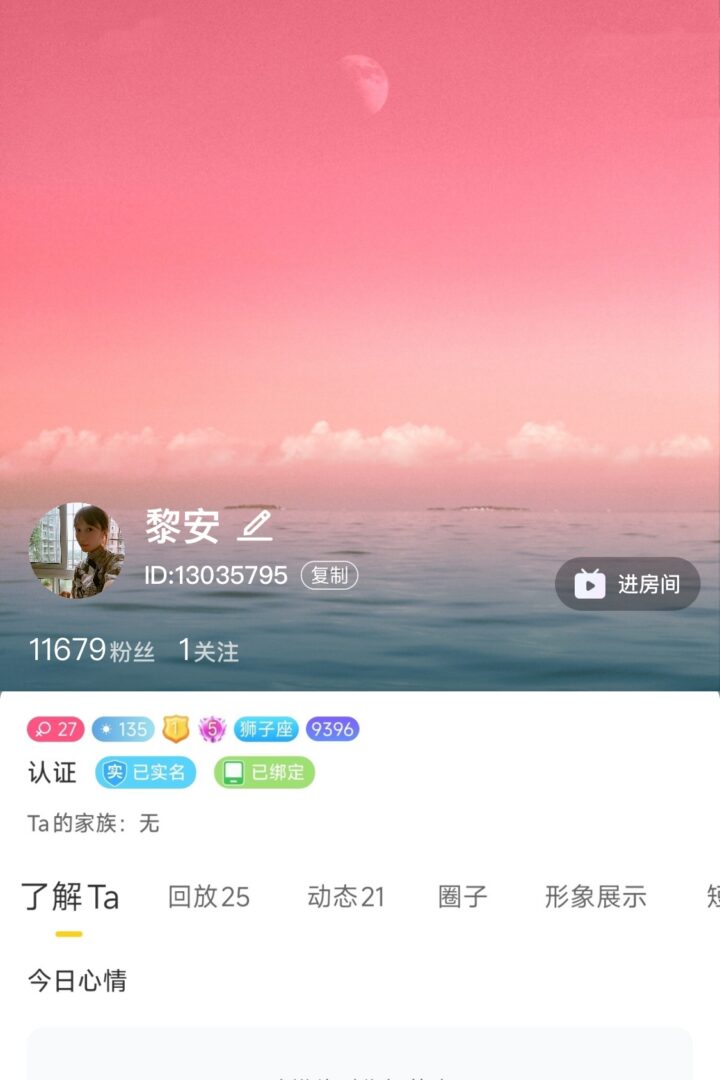Switch to the 动态21 tab
This screenshot has height=1080, width=720.
[x=345, y=897]
